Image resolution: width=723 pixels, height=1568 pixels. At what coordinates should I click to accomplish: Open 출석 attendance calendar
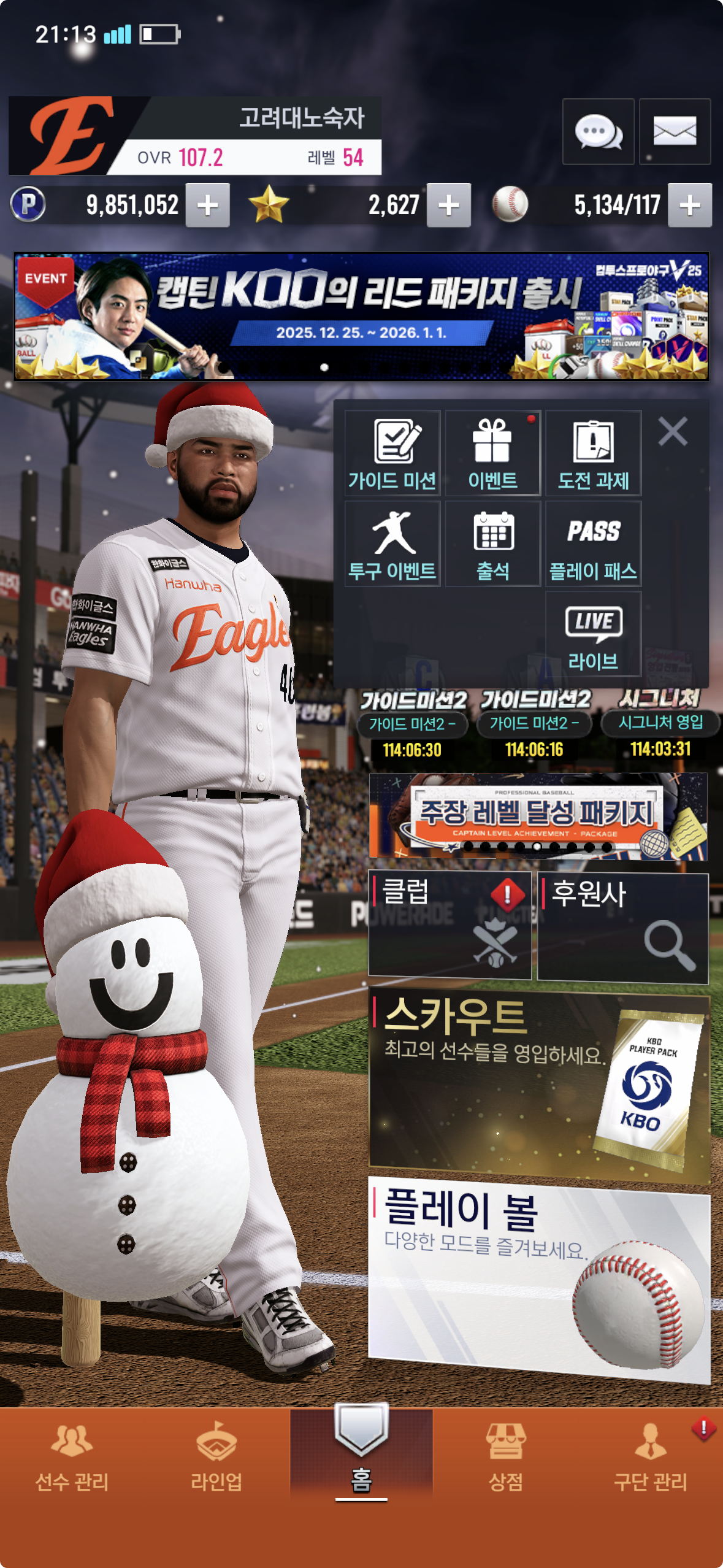492,544
